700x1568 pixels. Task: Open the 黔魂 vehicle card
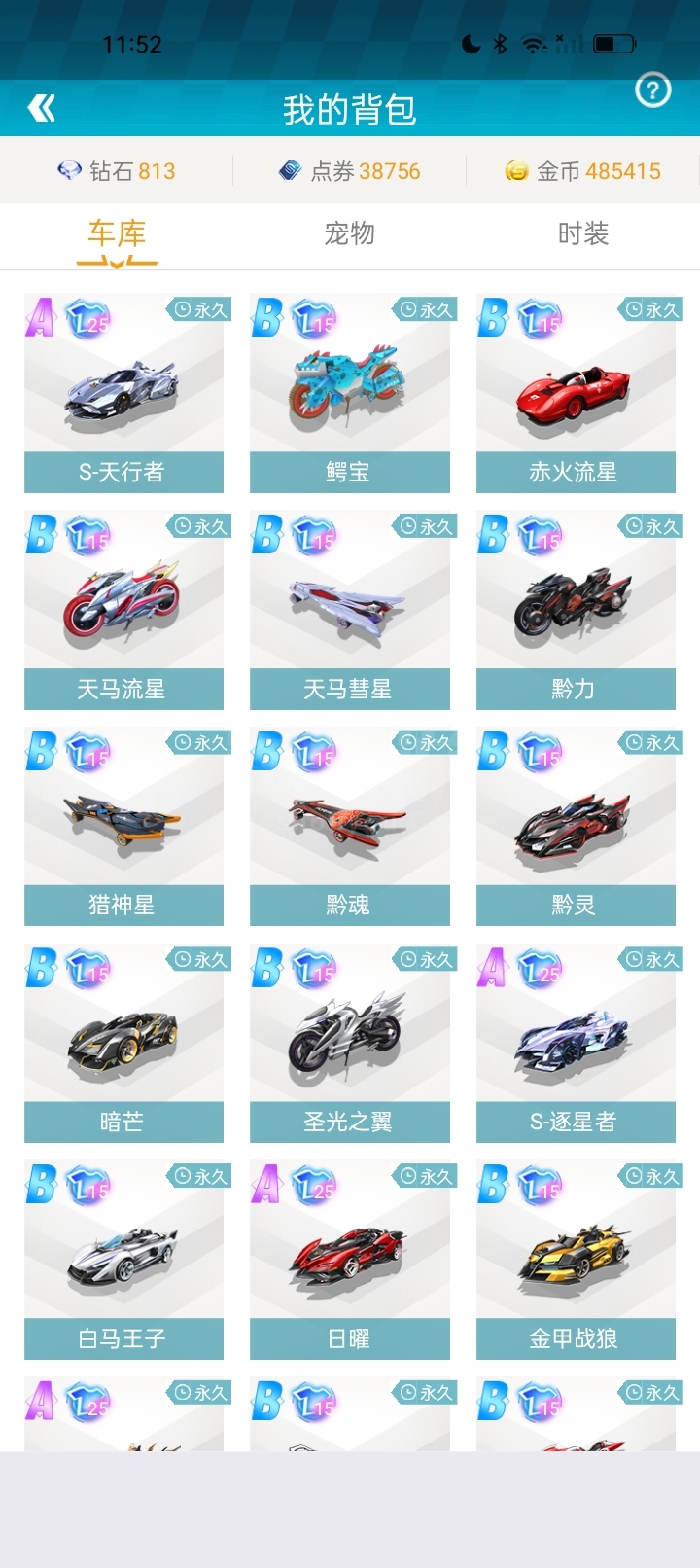(x=350, y=826)
